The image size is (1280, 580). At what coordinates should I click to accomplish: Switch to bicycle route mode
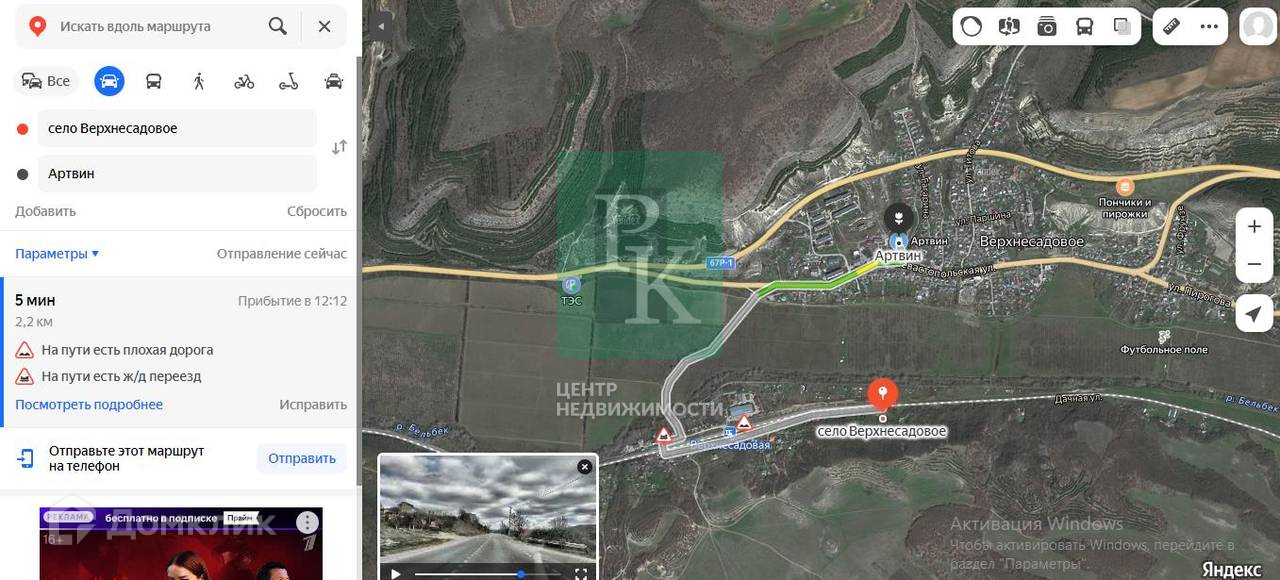pos(244,81)
